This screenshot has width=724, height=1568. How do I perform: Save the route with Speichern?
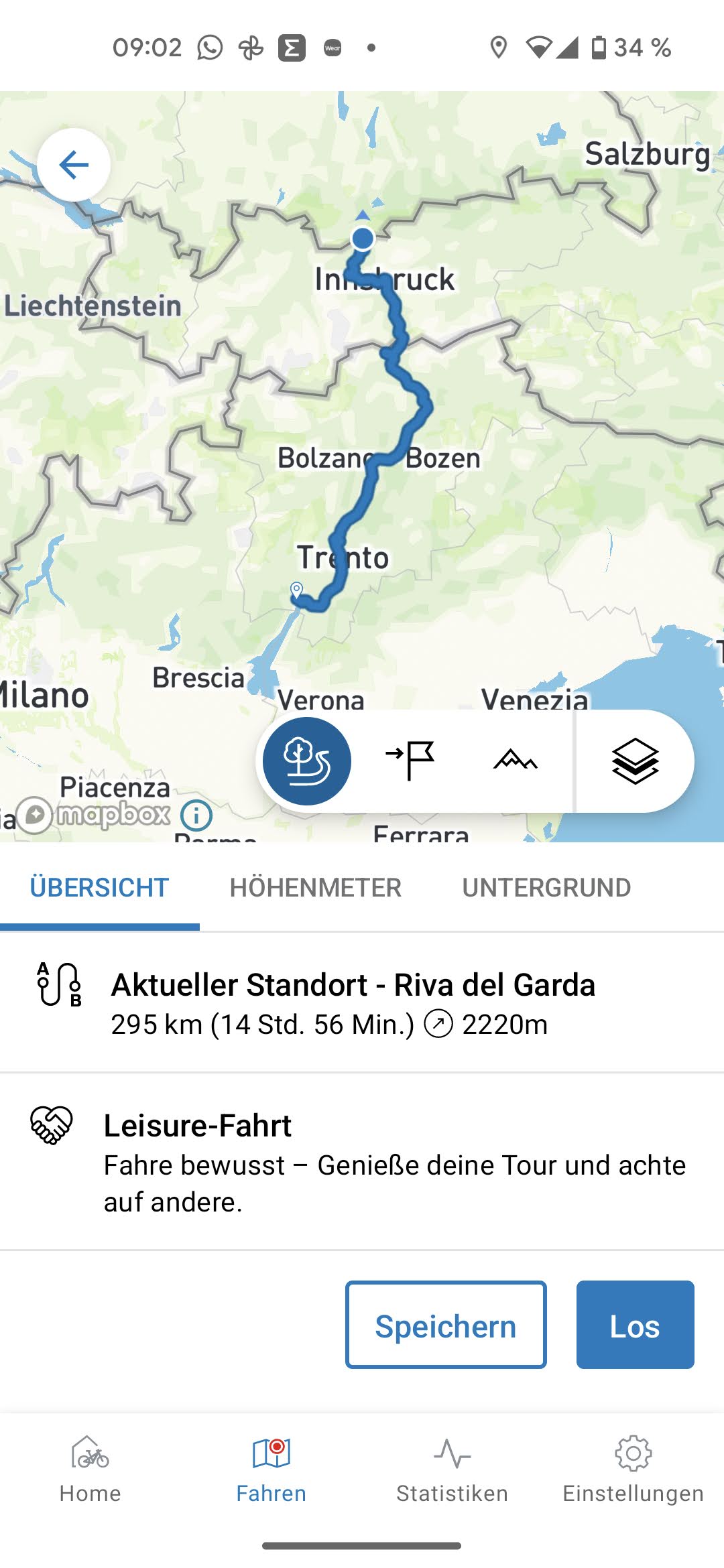(446, 1325)
